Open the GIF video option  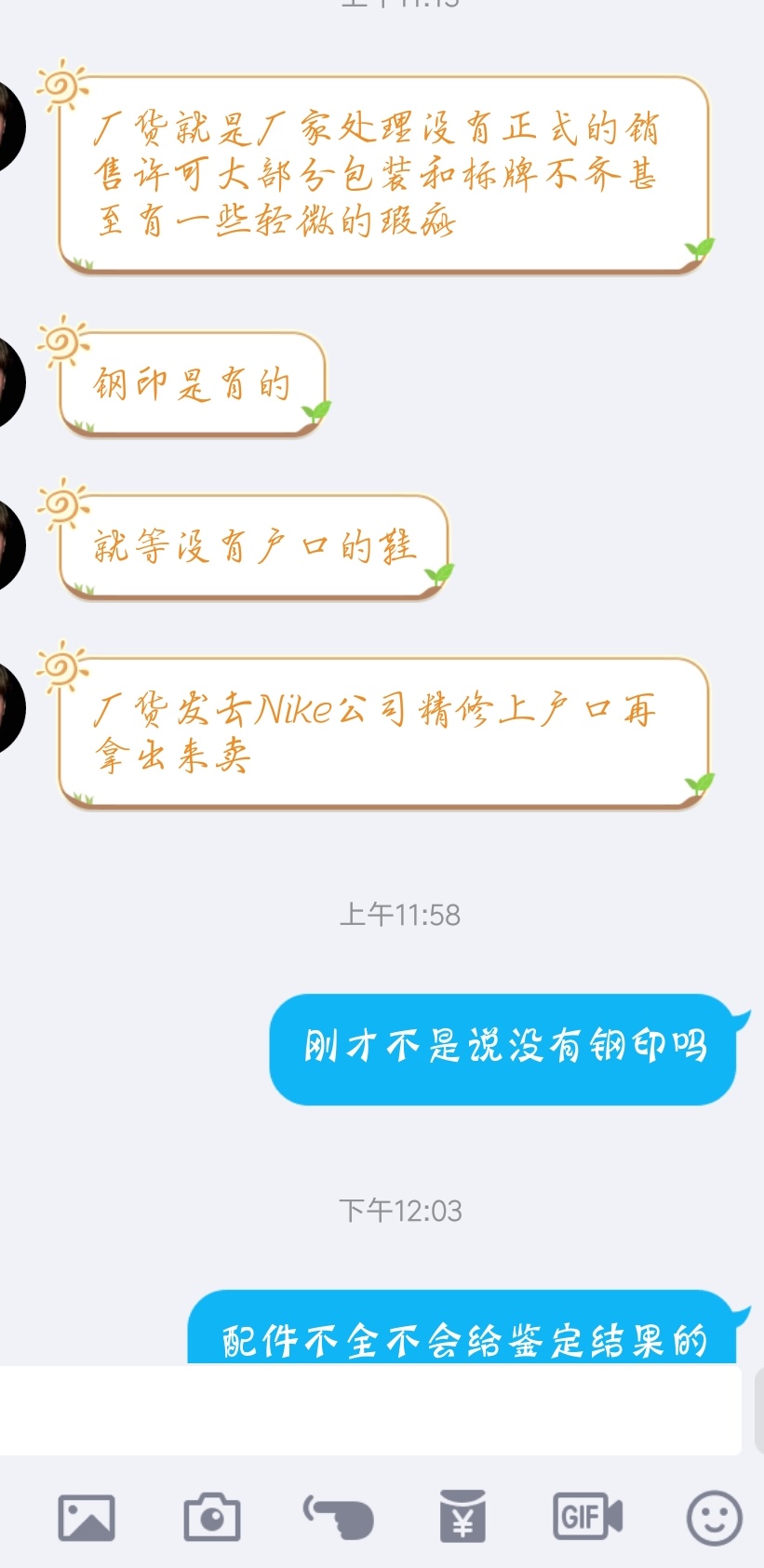(x=588, y=1517)
